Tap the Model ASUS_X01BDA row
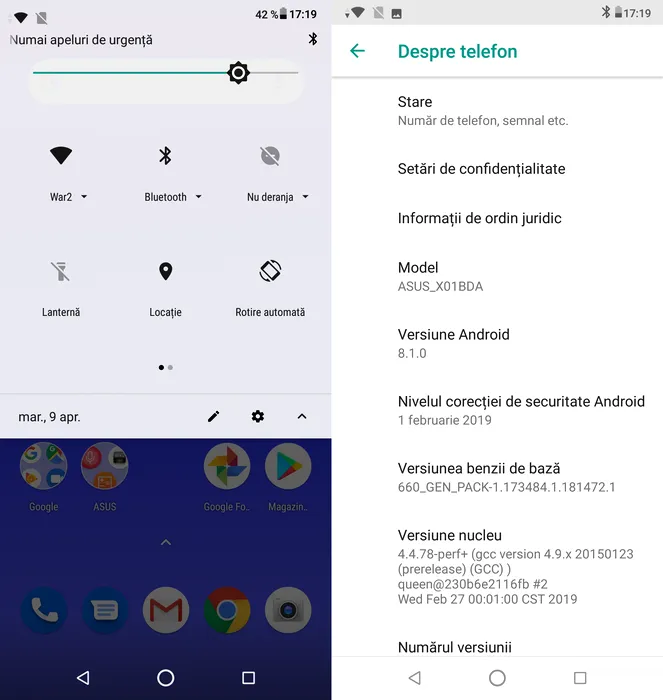This screenshot has height=700, width=663. (x=497, y=276)
